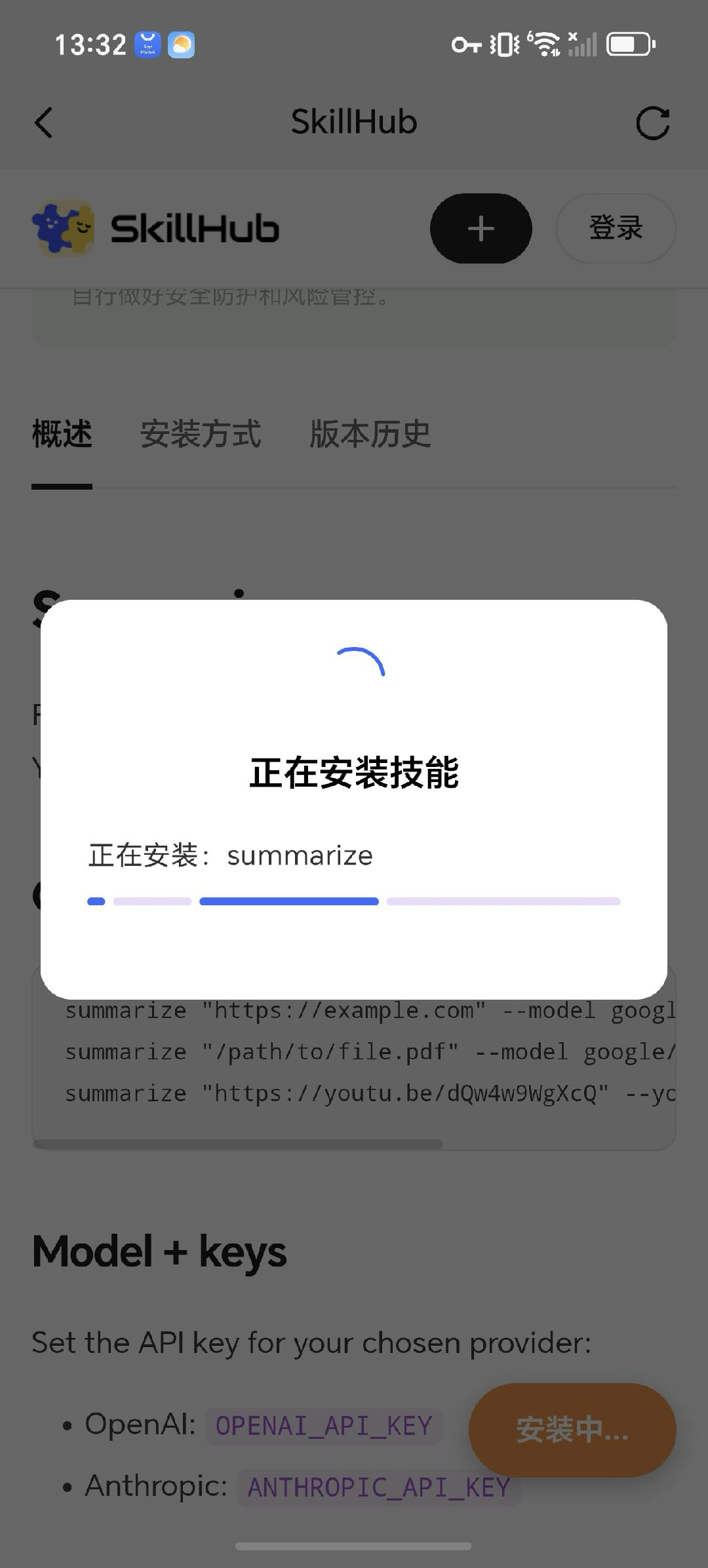
Task: Tap the refresh icon to reload the page
Action: 654,122
